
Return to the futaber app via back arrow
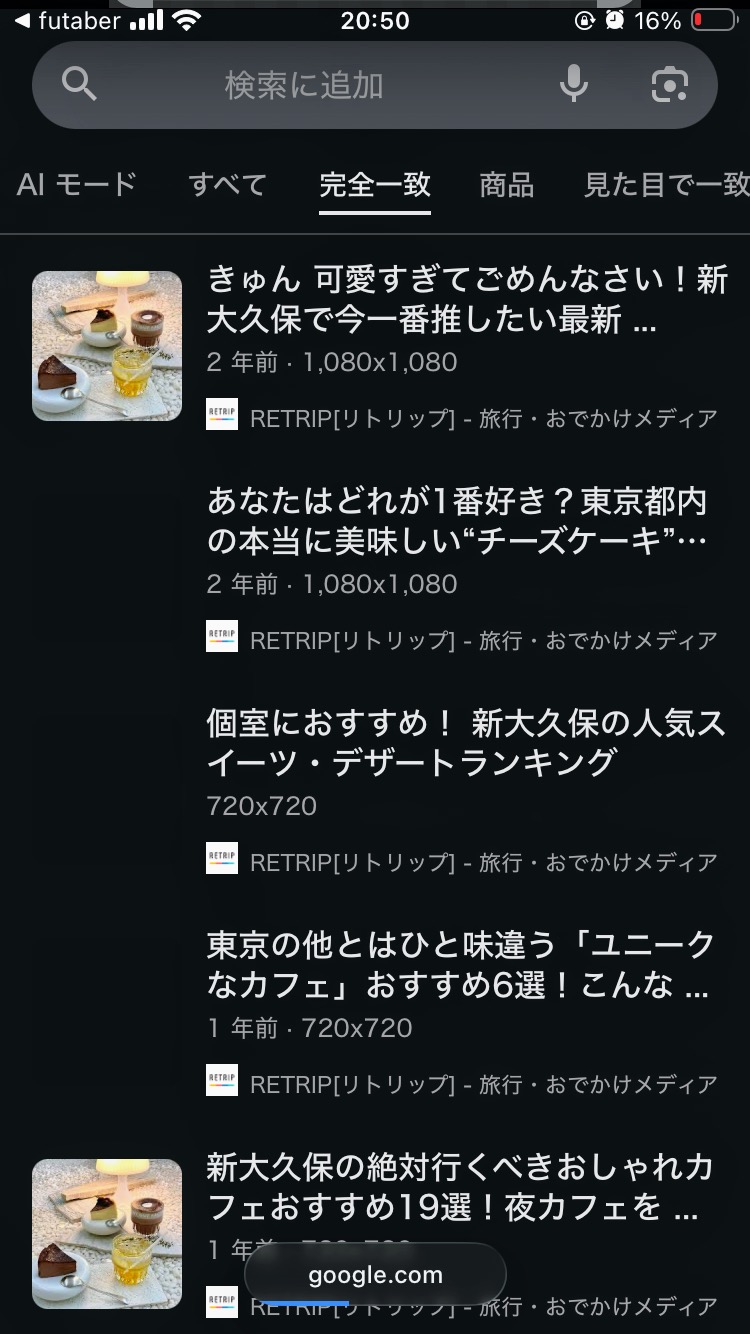[x=22, y=21]
